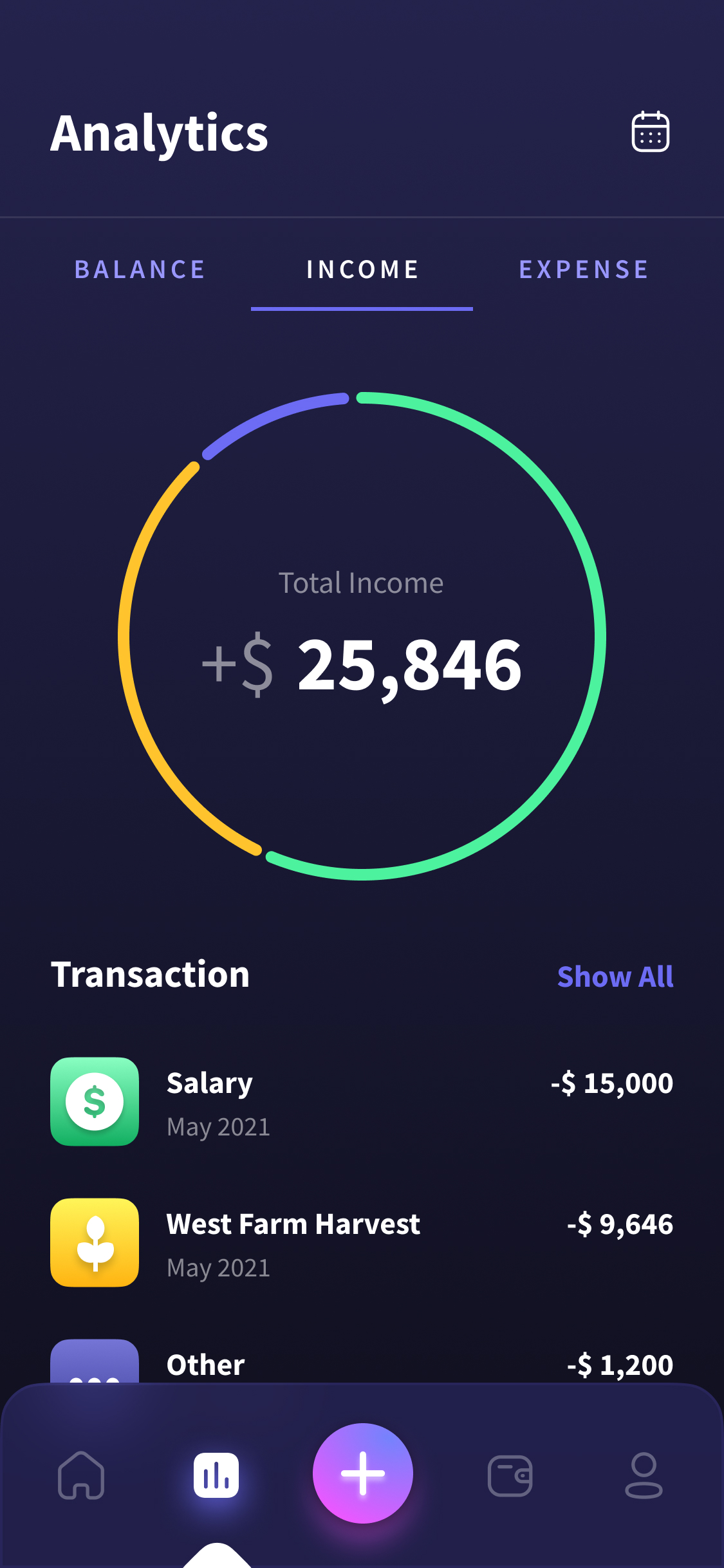
Task: Open the Other transaction
Action: pos(362,1363)
